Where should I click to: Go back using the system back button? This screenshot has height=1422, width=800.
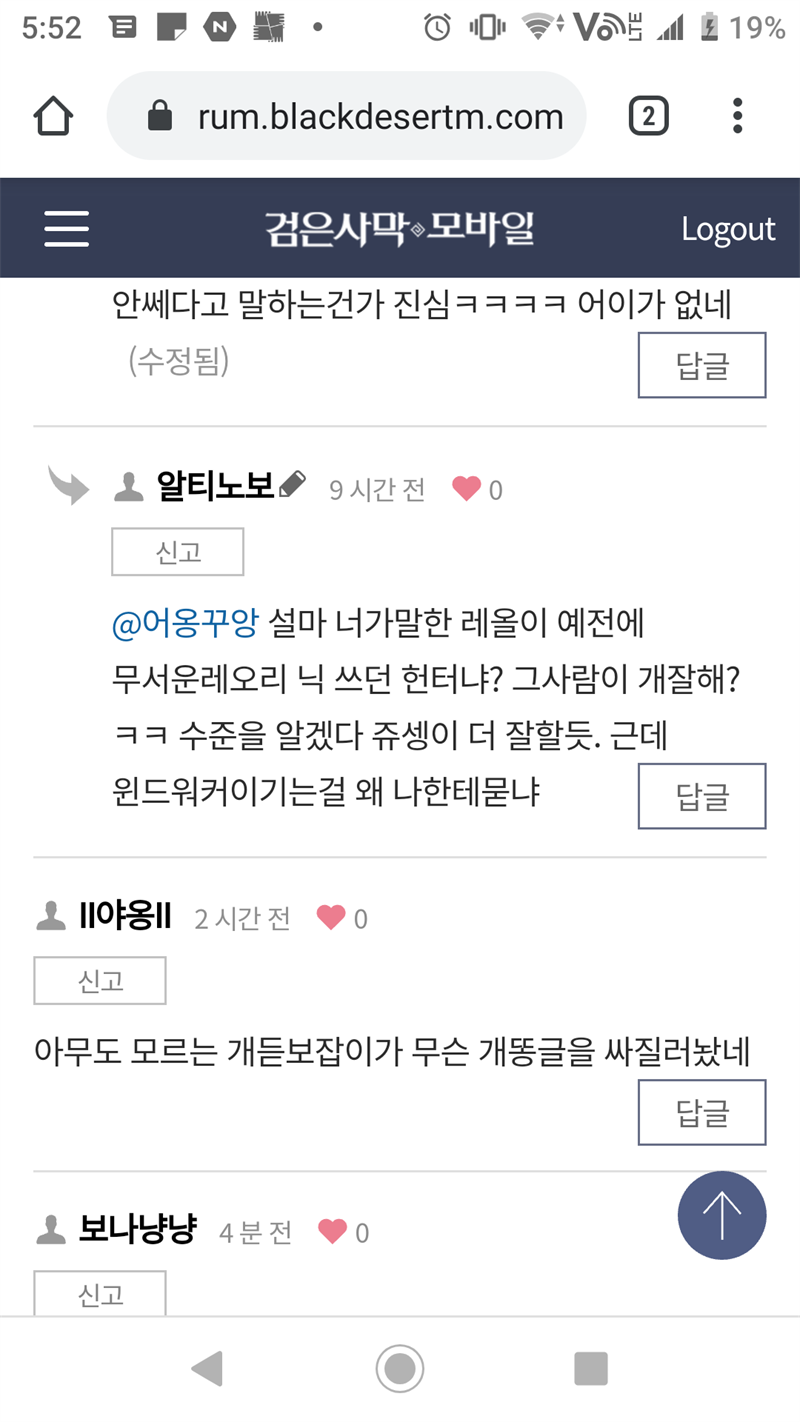point(207,1368)
